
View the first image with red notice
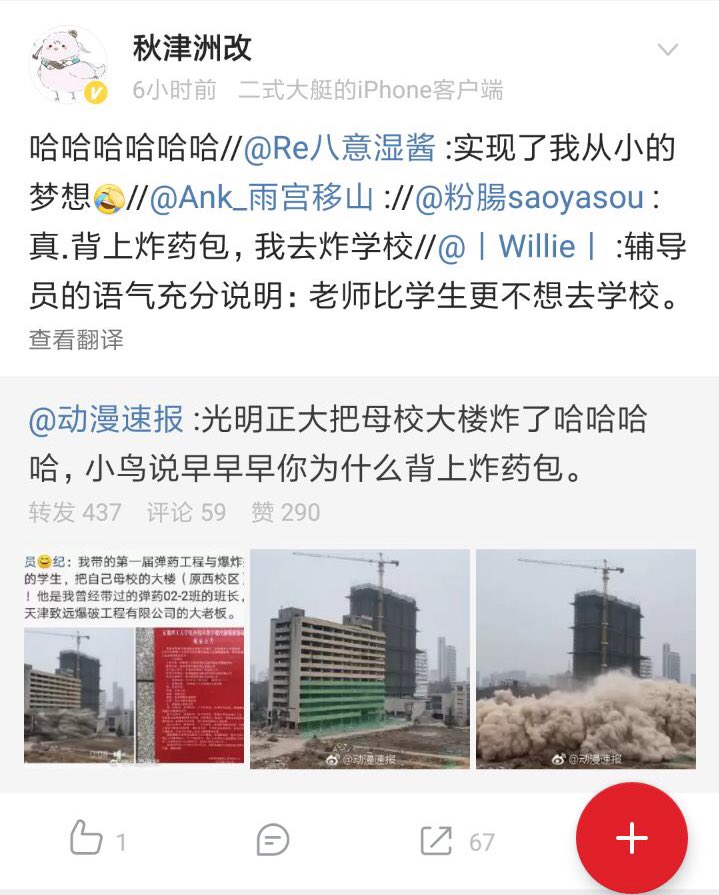[135, 658]
